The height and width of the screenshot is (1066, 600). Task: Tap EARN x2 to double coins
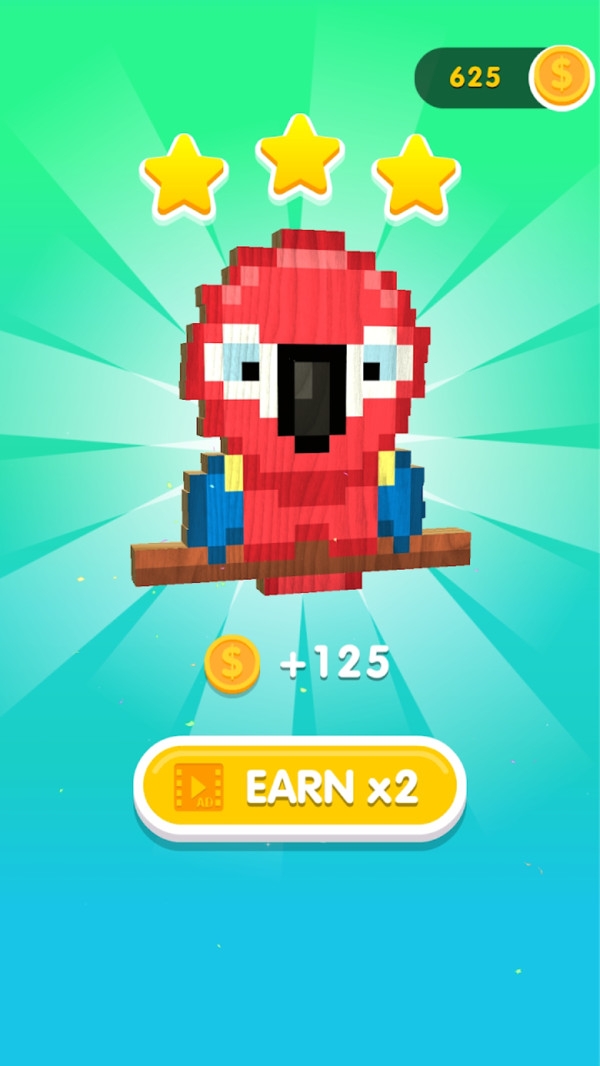coord(300,788)
